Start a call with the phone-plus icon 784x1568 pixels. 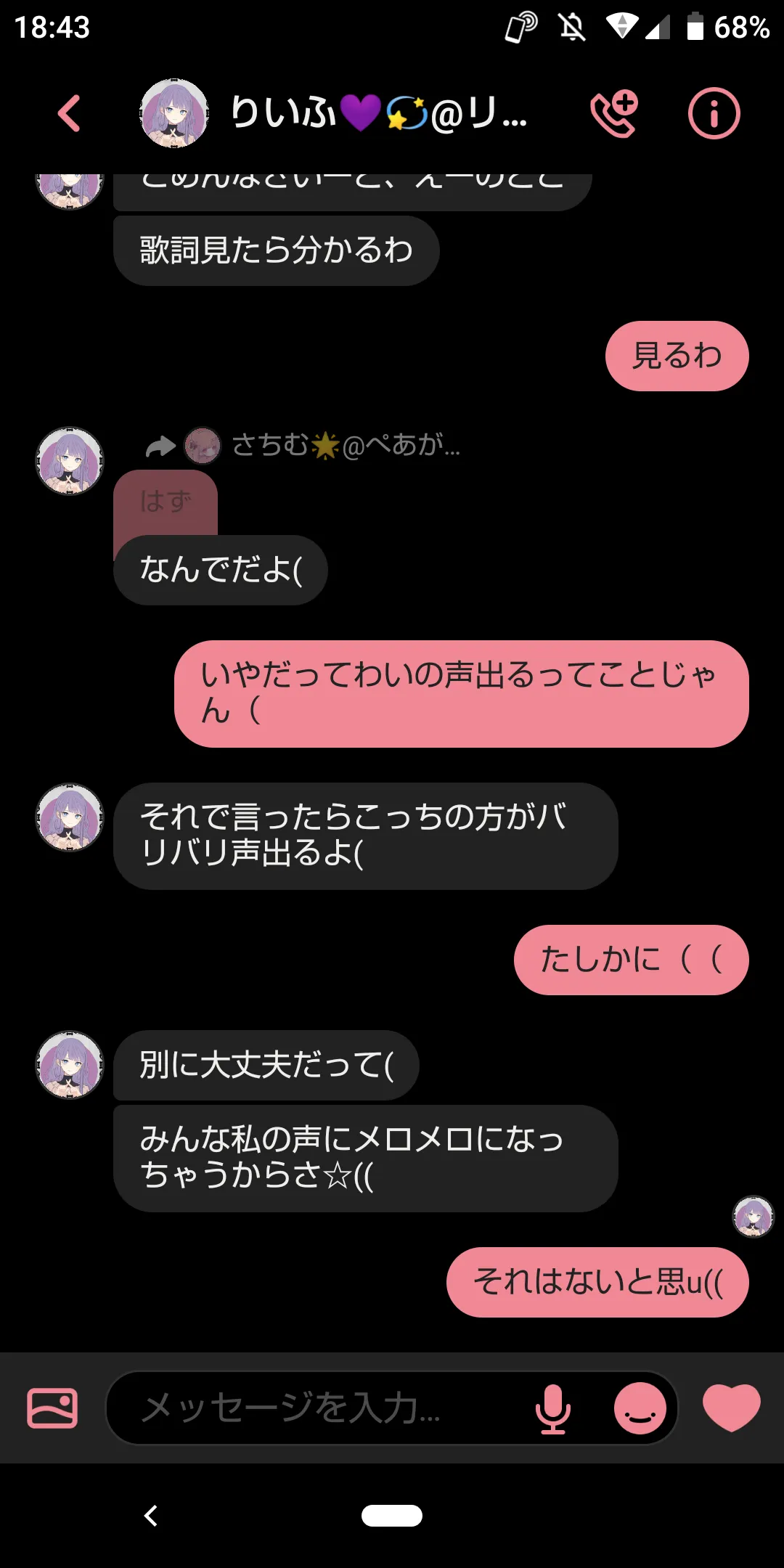click(x=614, y=114)
